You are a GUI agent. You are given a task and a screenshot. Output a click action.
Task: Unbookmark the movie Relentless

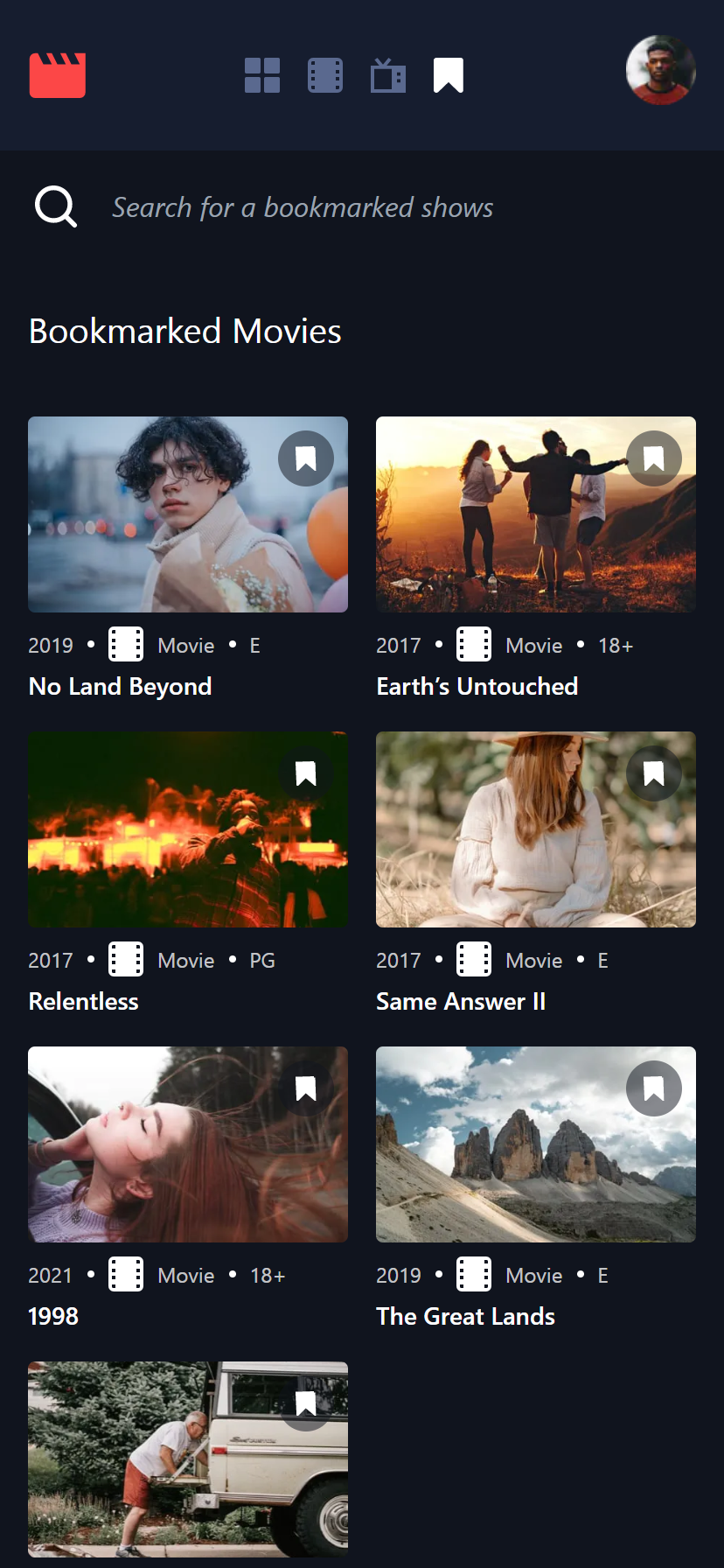(x=306, y=773)
